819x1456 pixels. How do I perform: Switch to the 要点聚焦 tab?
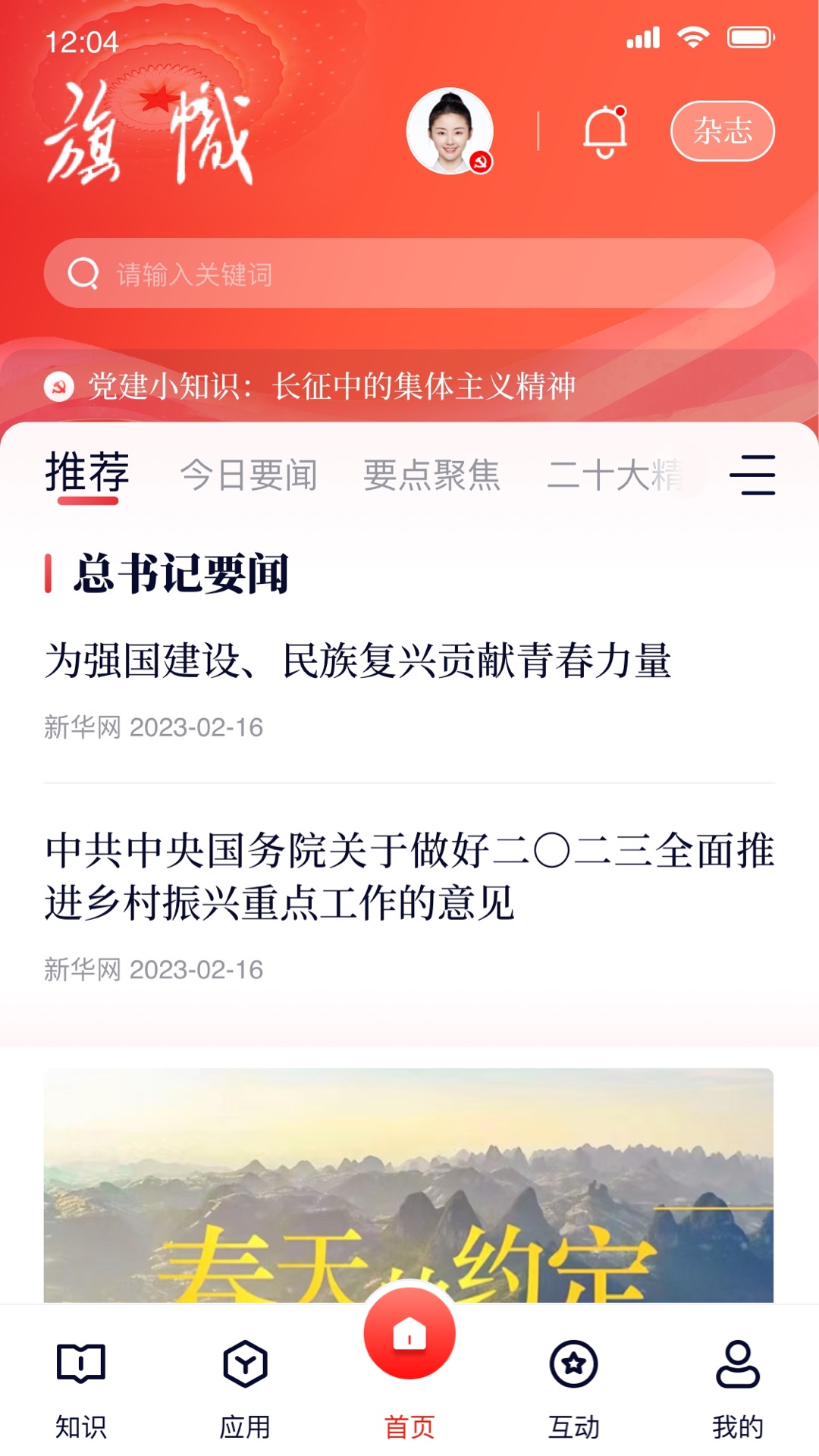[x=431, y=475]
